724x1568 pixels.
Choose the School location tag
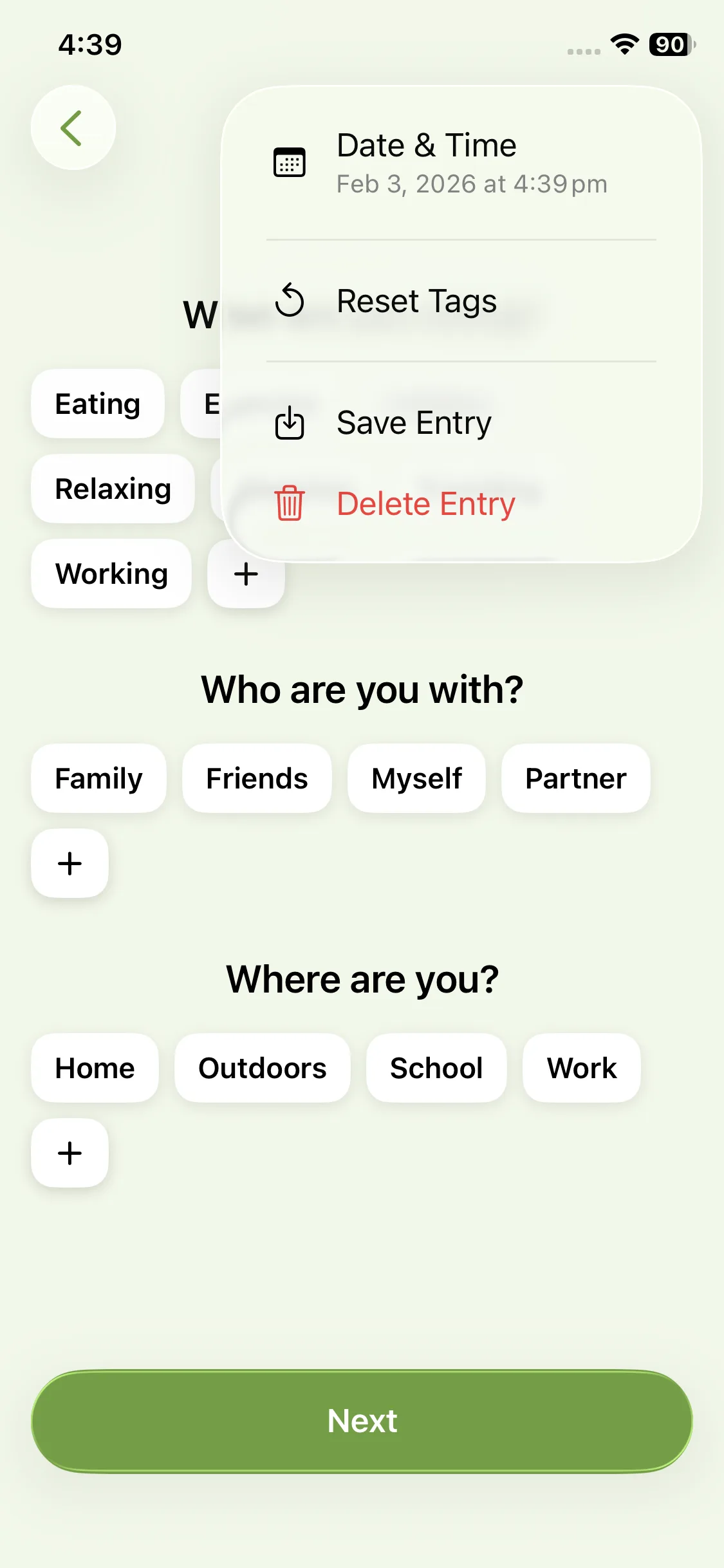click(436, 1069)
